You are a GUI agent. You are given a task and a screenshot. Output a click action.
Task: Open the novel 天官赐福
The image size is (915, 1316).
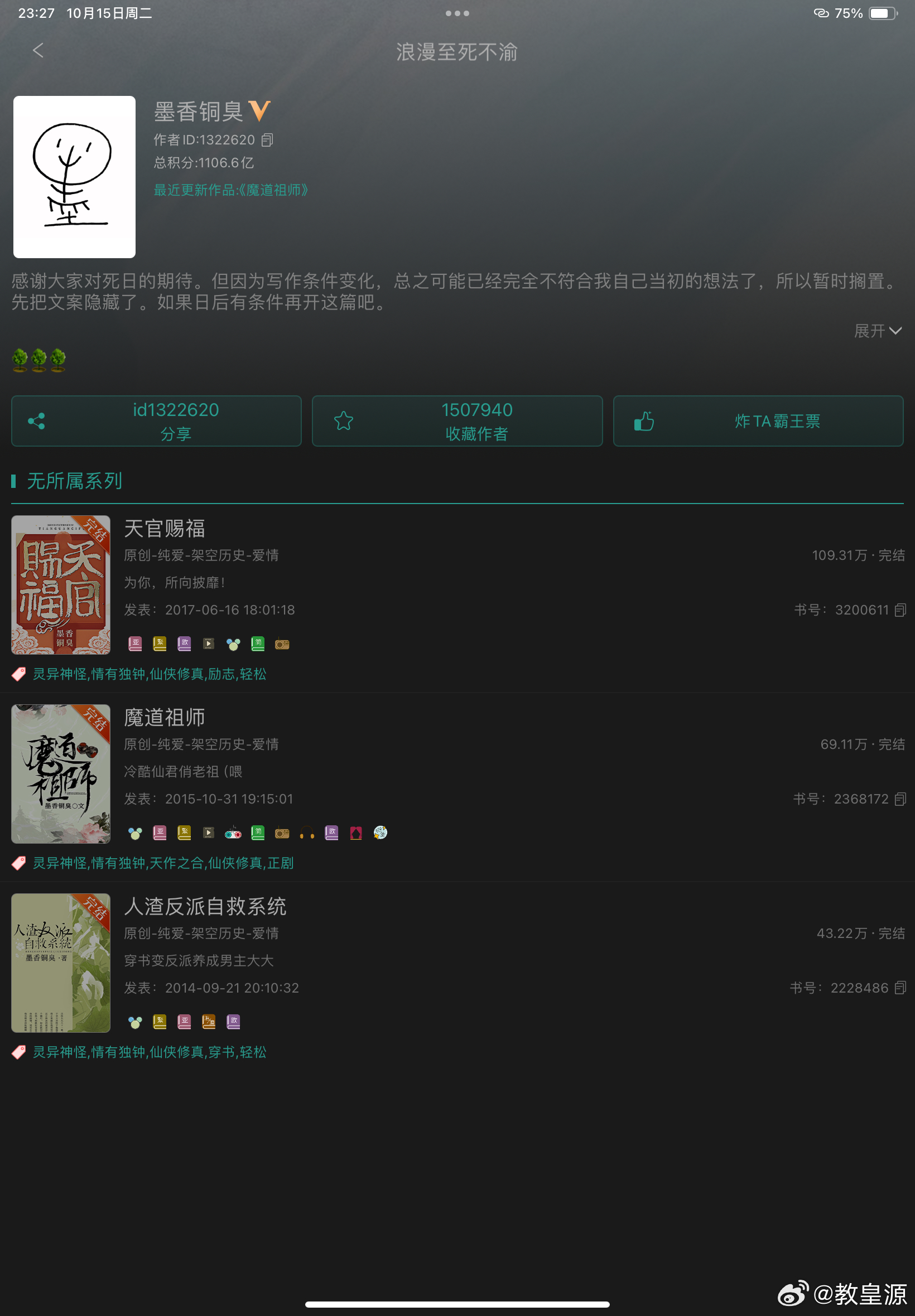coord(165,528)
